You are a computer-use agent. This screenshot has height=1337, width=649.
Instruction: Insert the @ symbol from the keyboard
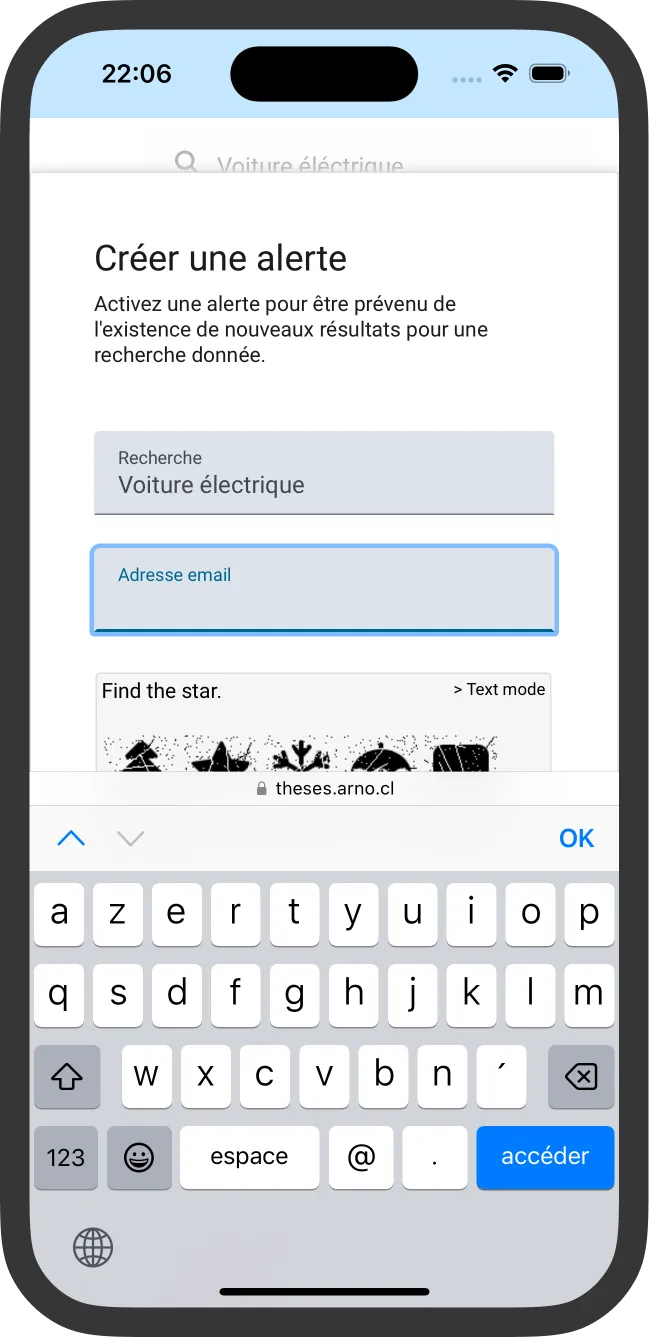[361, 1157]
